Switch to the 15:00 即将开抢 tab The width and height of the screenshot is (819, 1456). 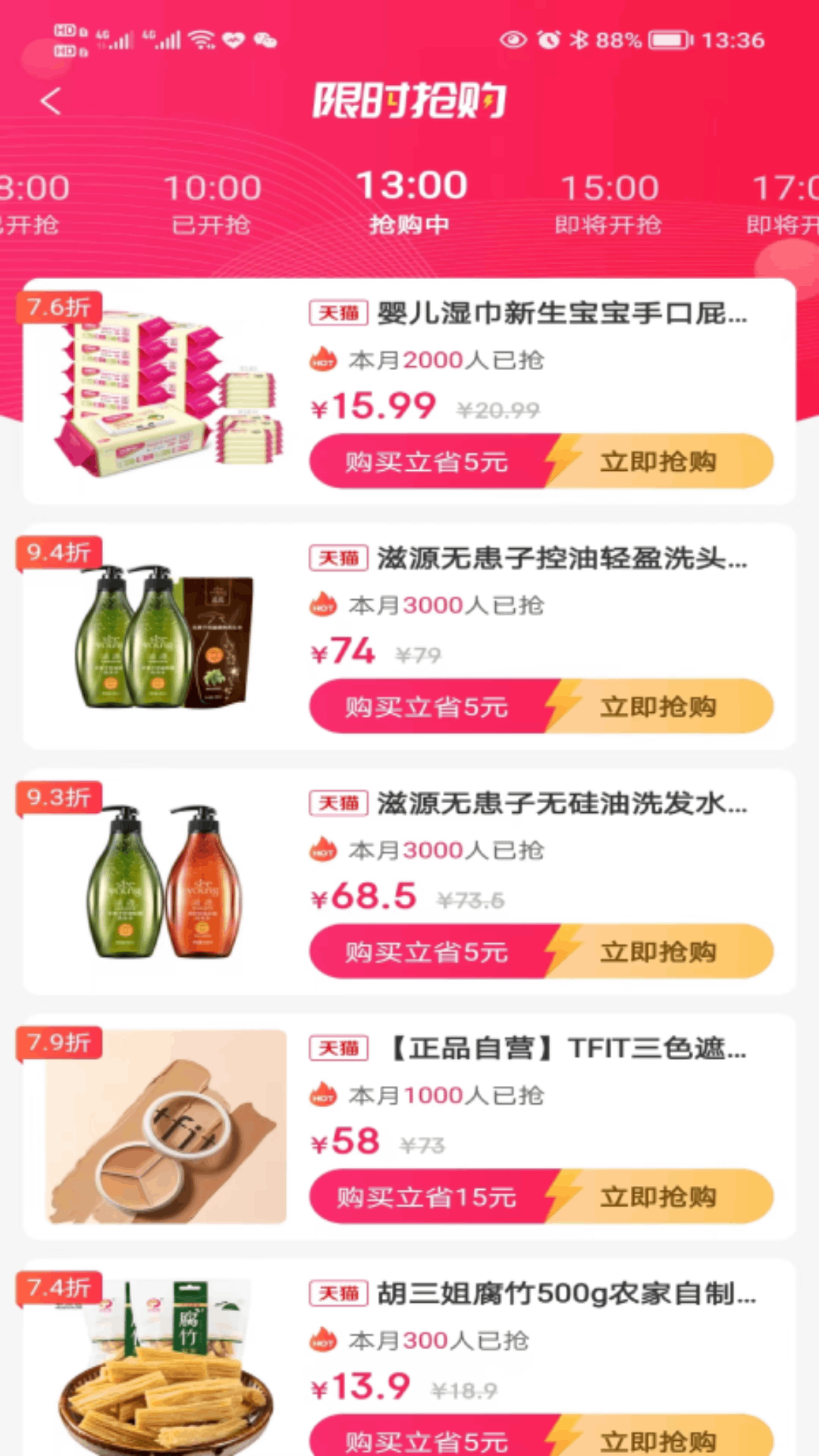(x=611, y=201)
